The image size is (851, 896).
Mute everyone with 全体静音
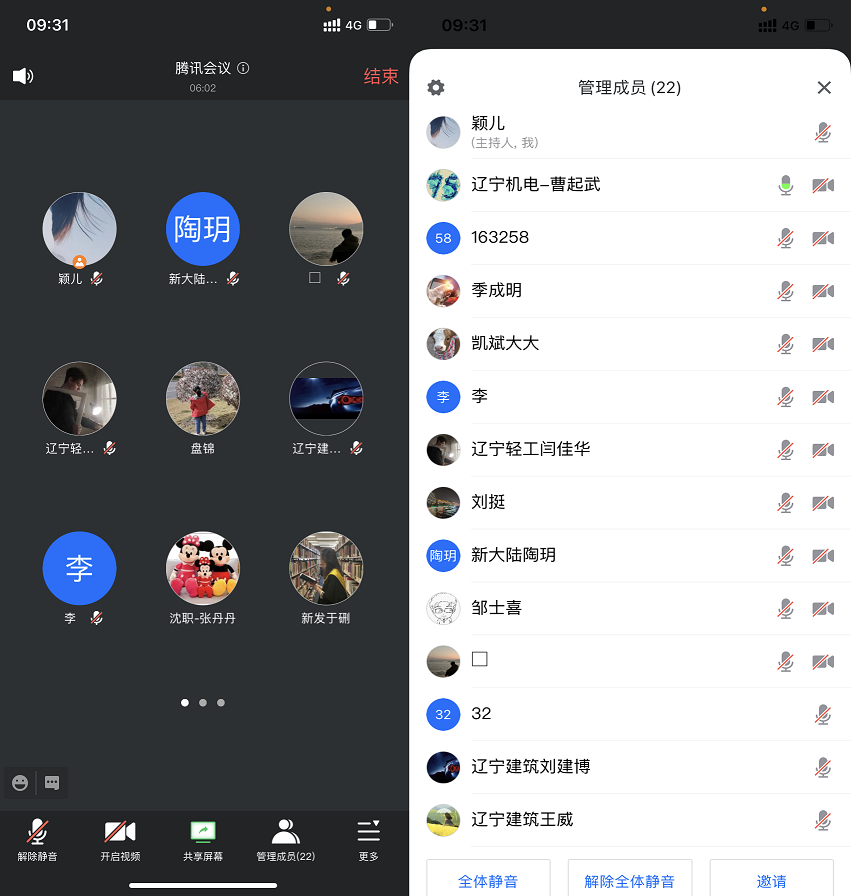488,880
